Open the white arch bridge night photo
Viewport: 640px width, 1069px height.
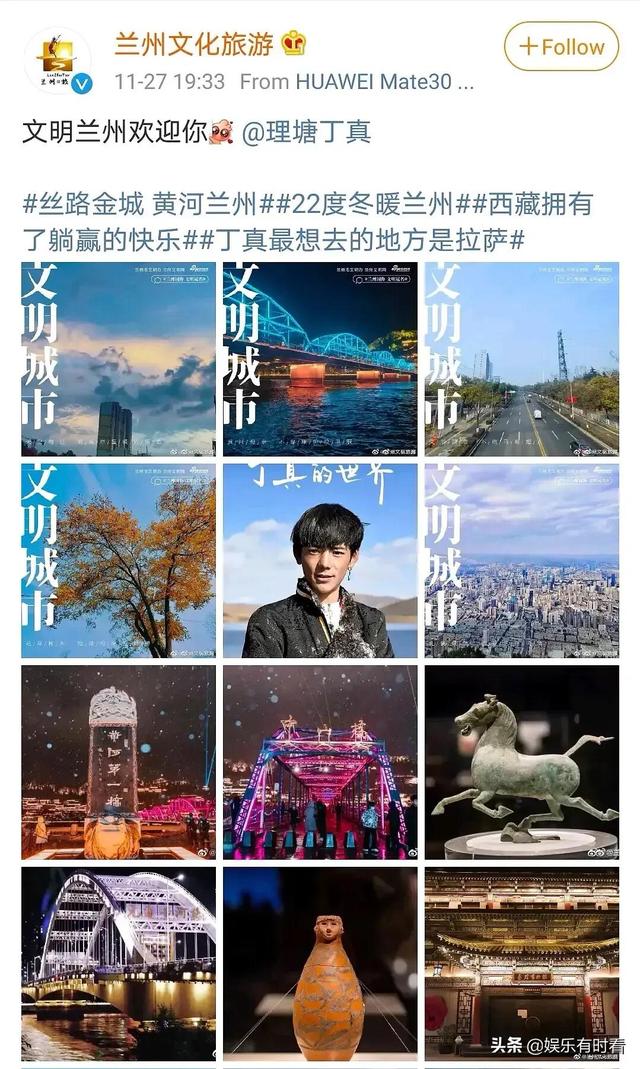click(x=118, y=963)
